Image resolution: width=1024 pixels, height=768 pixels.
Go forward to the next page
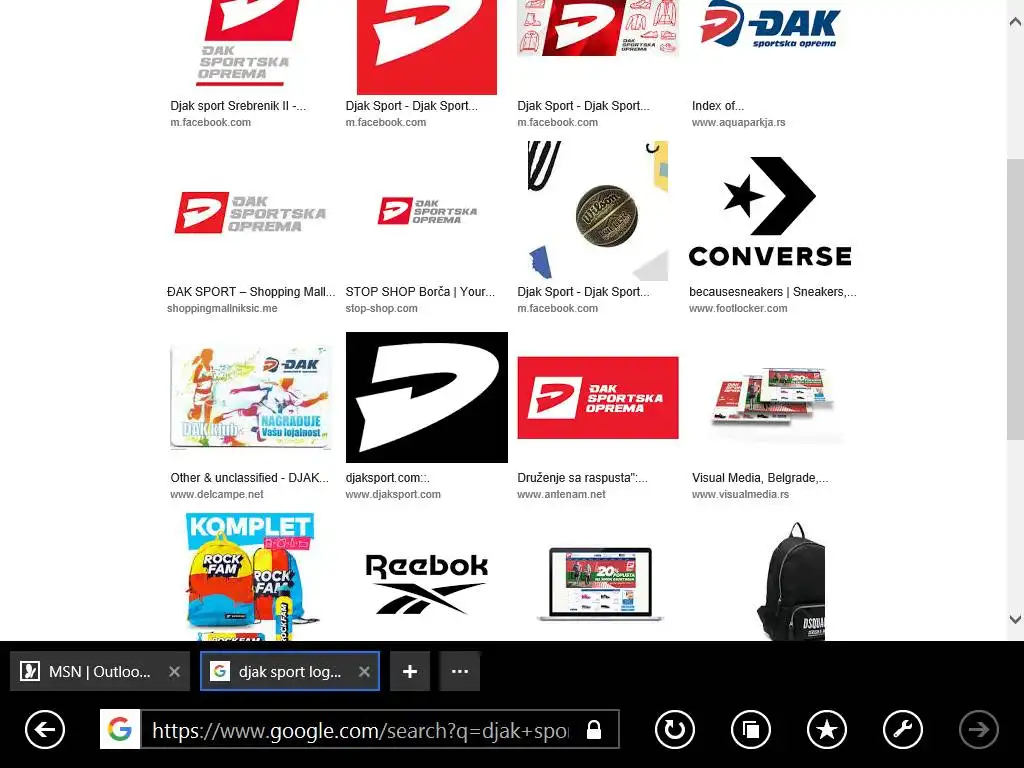978,730
